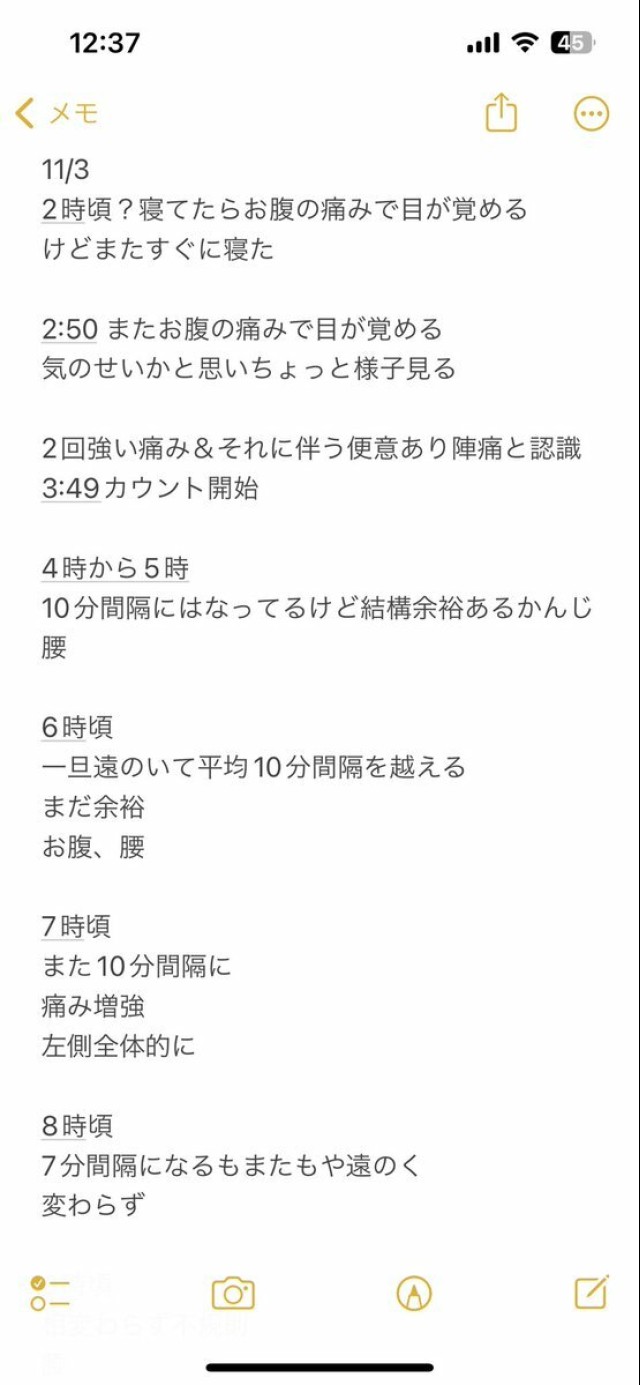Image resolution: width=640 pixels, height=1385 pixels.
Task: Tap the underlined 3:49 time link
Action: tap(70, 488)
